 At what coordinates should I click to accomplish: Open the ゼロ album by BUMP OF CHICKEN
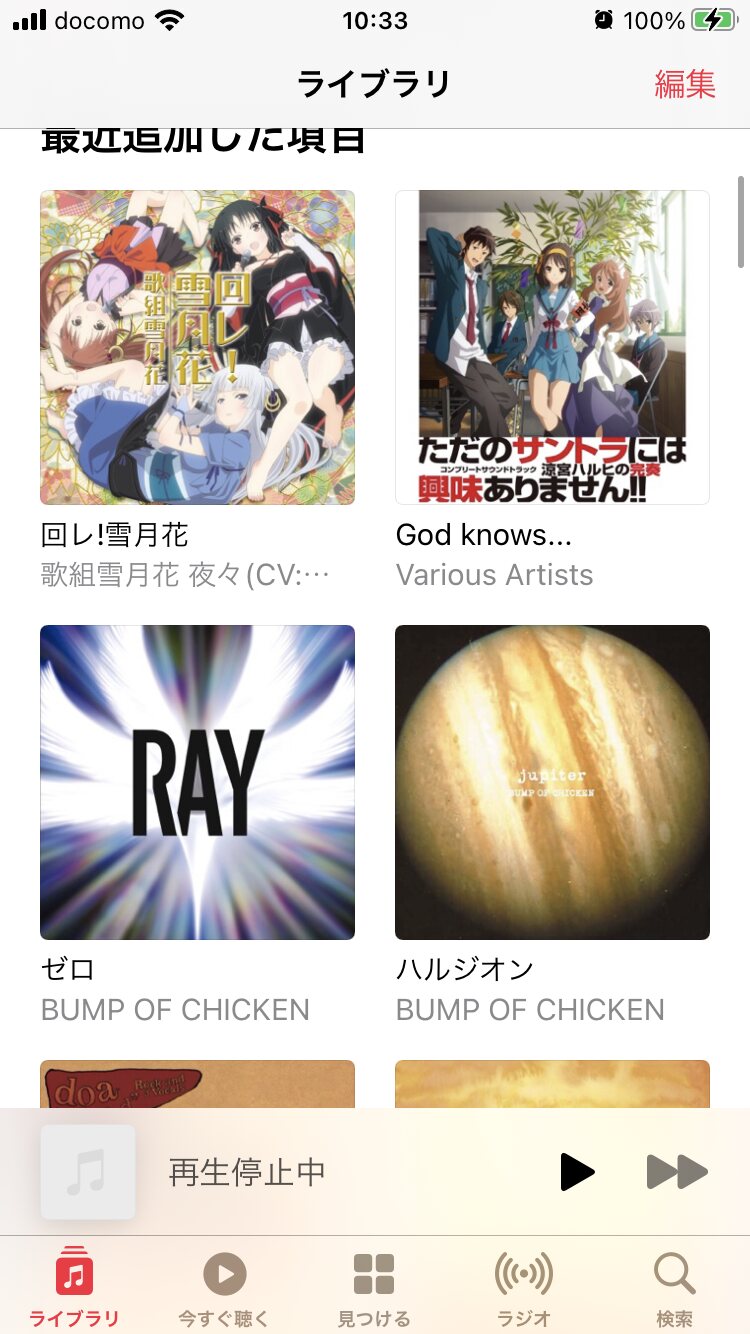click(x=197, y=782)
